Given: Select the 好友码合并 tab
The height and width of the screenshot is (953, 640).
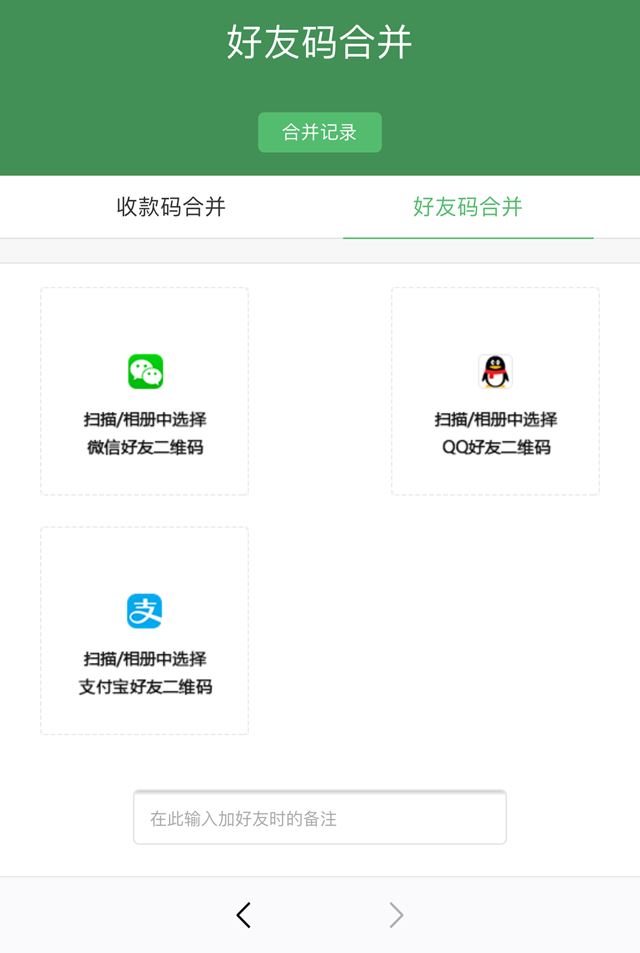Looking at the screenshot, I should [468, 207].
